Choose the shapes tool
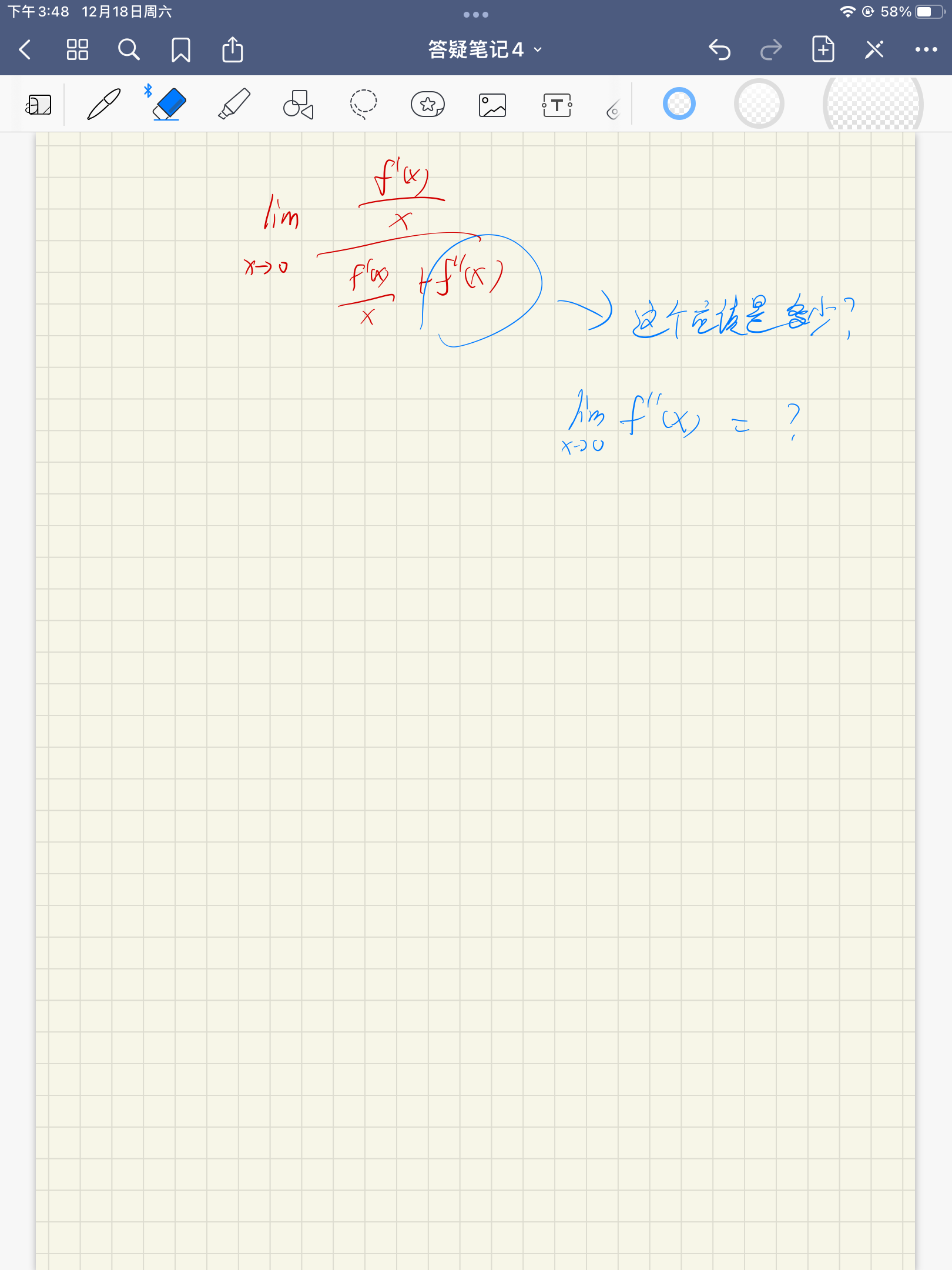 (x=299, y=105)
